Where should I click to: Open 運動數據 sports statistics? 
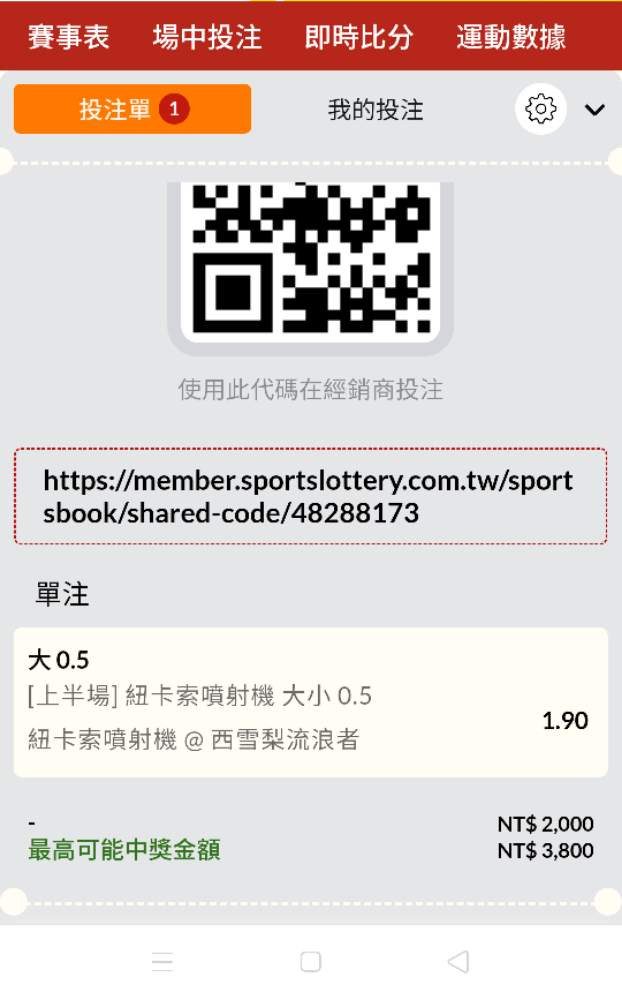click(x=511, y=38)
